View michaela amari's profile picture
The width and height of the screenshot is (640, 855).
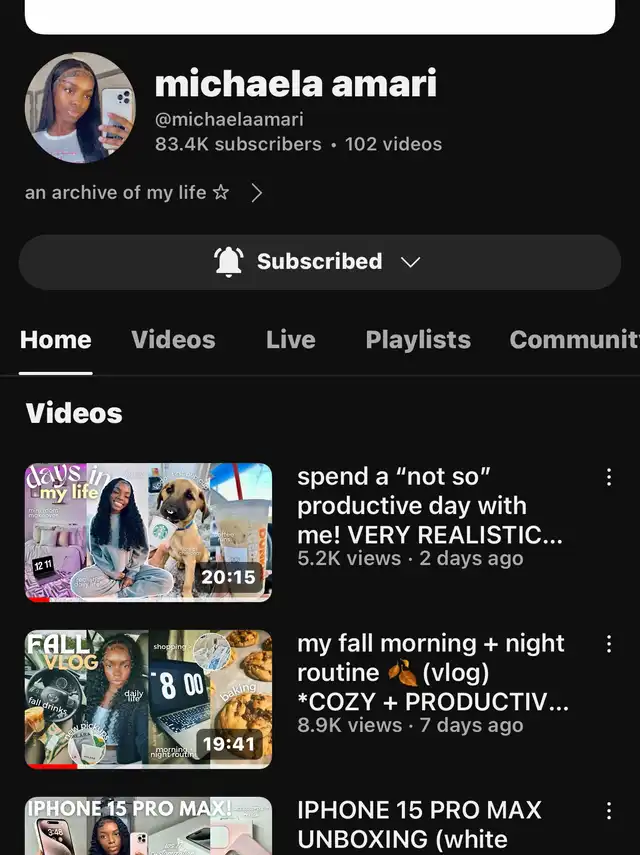click(80, 108)
